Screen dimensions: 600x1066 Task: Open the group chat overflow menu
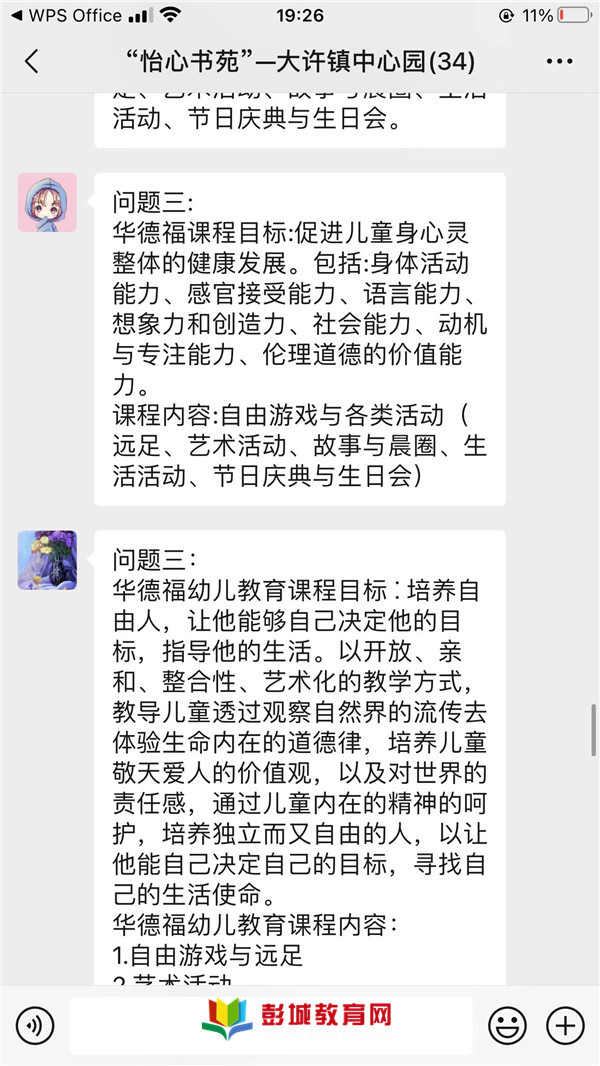coord(559,62)
